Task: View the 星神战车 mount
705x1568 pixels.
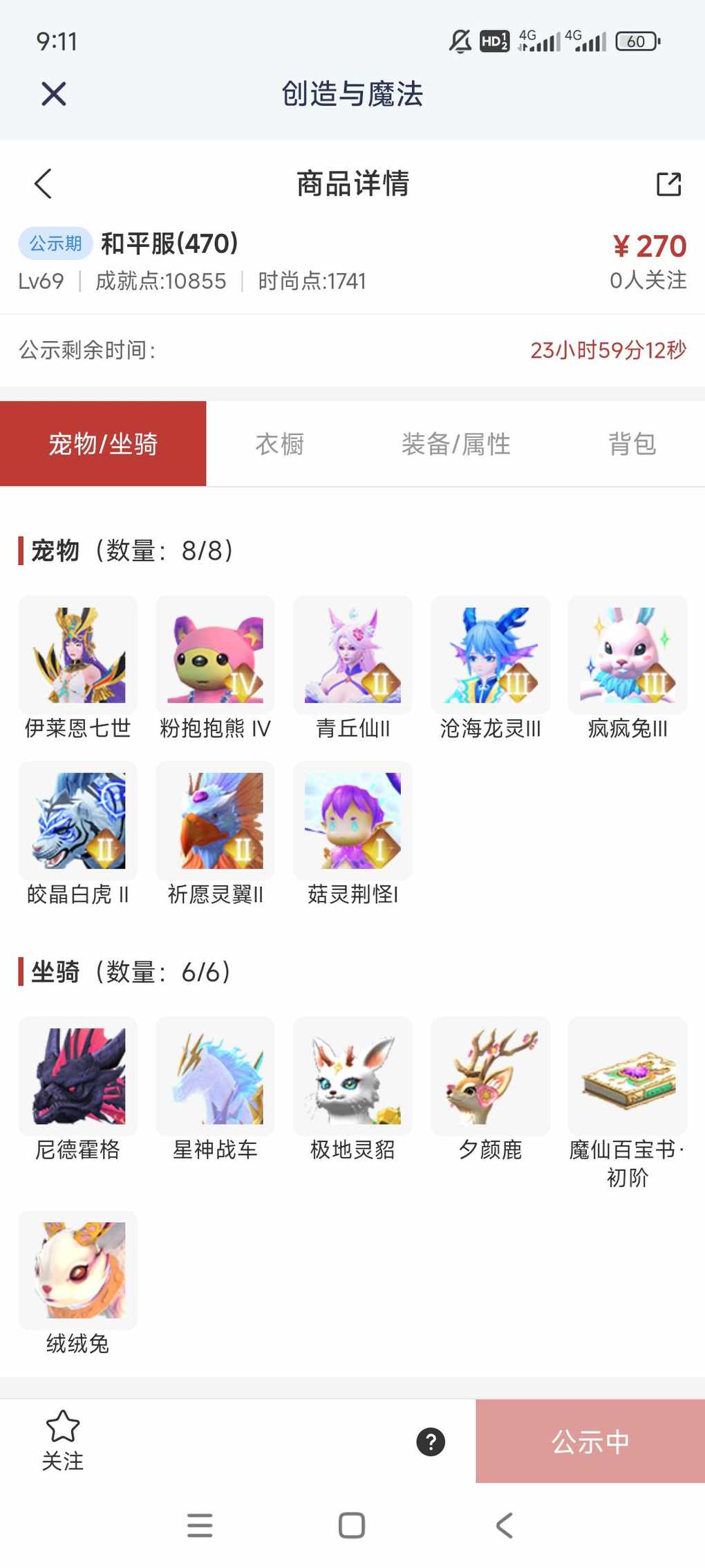Action: (x=215, y=1076)
